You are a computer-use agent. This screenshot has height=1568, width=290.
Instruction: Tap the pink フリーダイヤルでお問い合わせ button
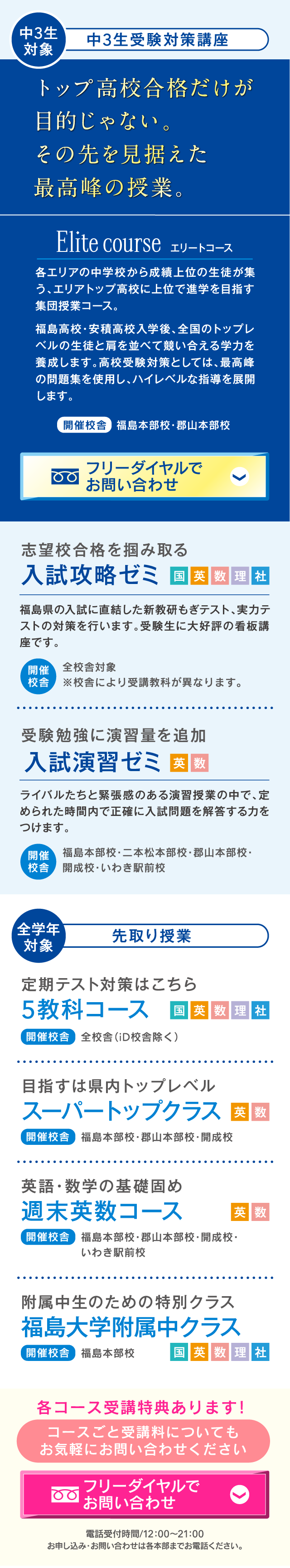[145, 1493]
